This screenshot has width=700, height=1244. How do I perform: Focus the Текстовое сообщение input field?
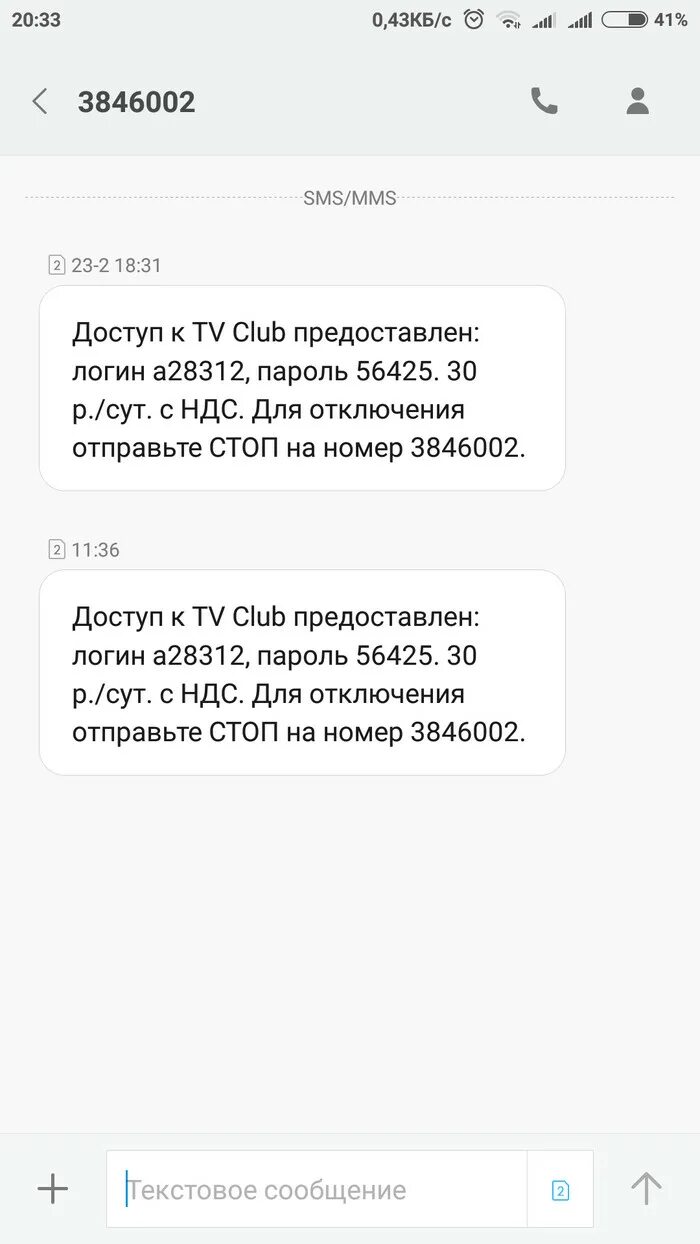coord(320,1190)
